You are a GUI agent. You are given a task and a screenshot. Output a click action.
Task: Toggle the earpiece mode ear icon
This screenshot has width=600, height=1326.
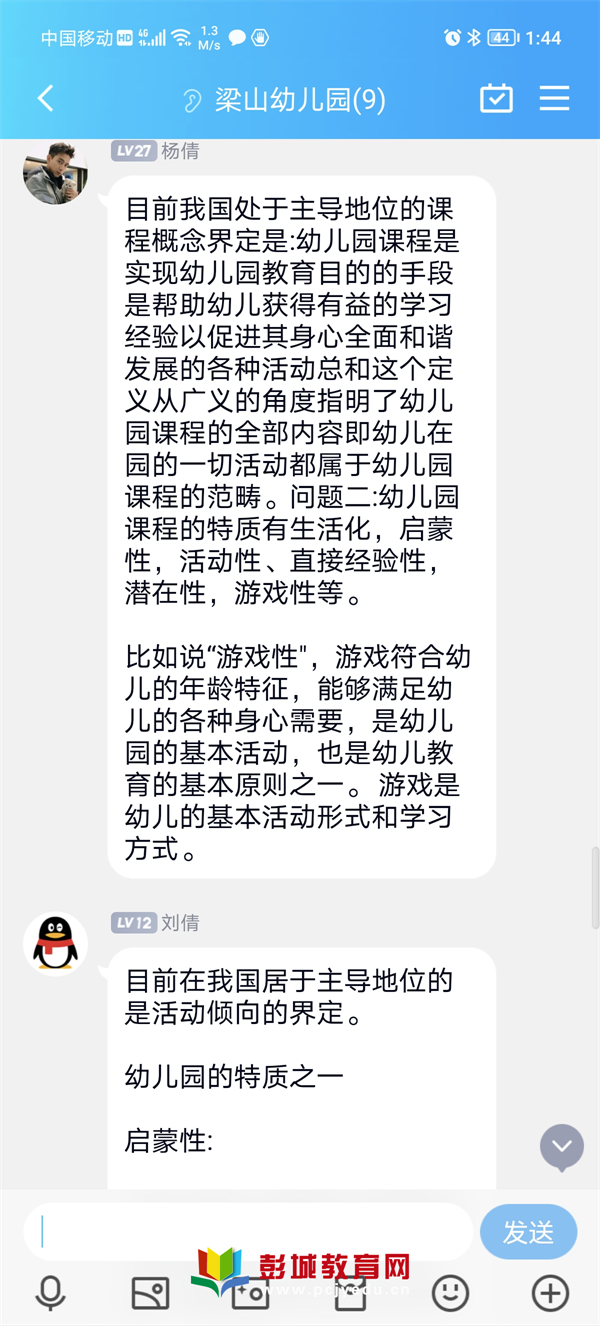tap(192, 100)
